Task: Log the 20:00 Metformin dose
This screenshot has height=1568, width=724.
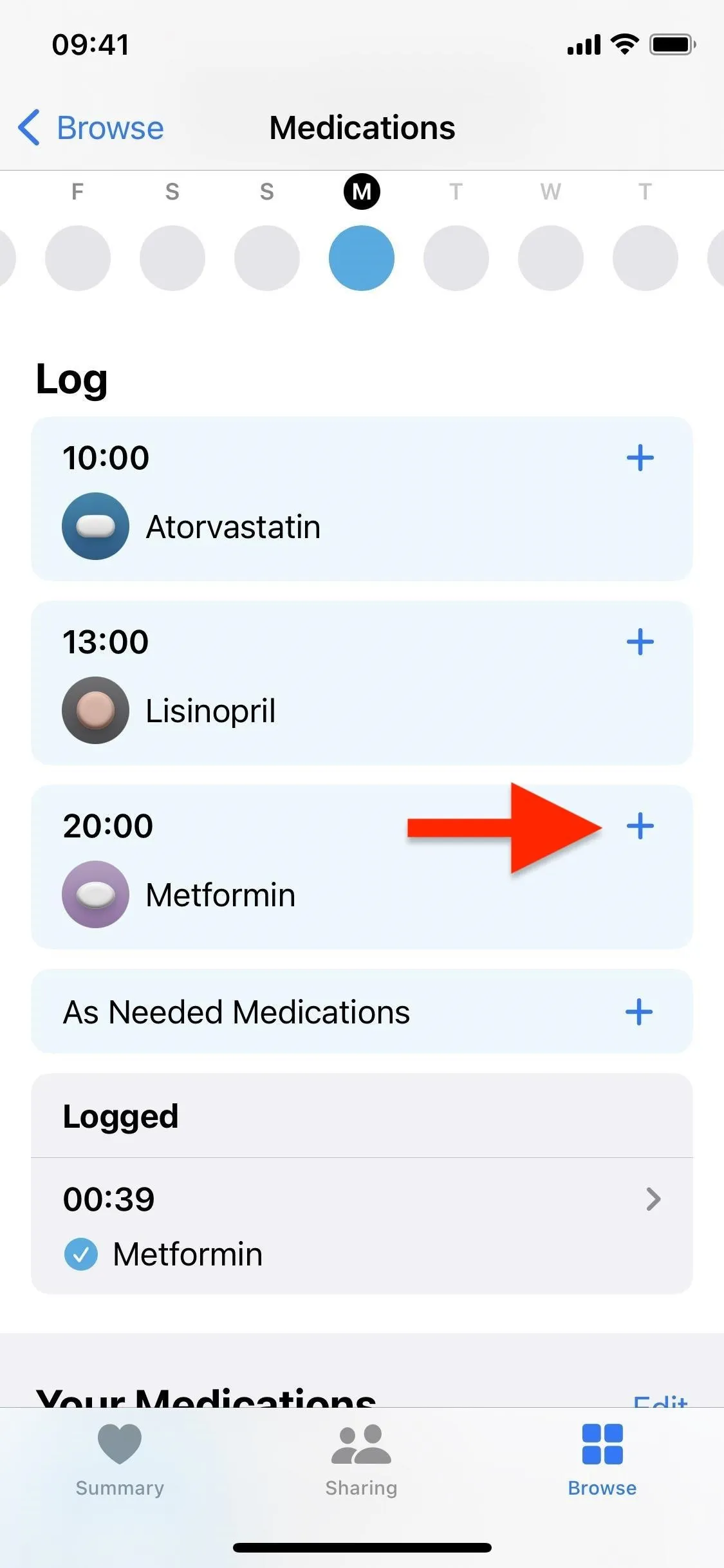Action: (x=640, y=826)
